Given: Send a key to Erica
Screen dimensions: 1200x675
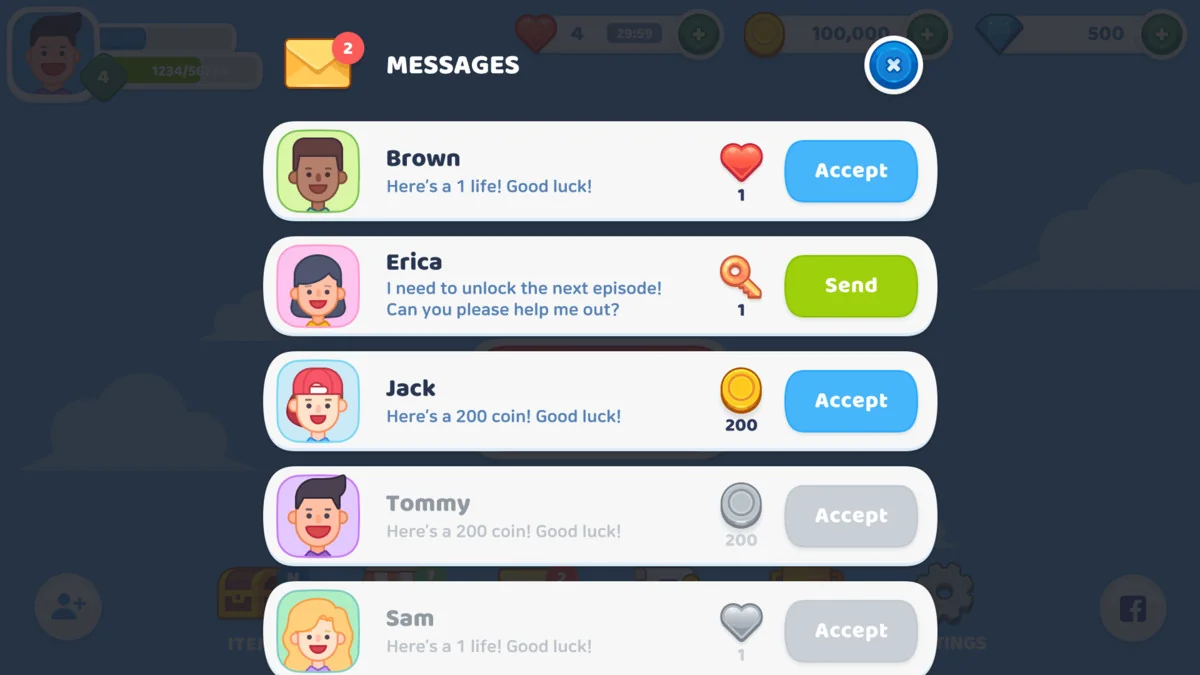Looking at the screenshot, I should click(x=850, y=286).
